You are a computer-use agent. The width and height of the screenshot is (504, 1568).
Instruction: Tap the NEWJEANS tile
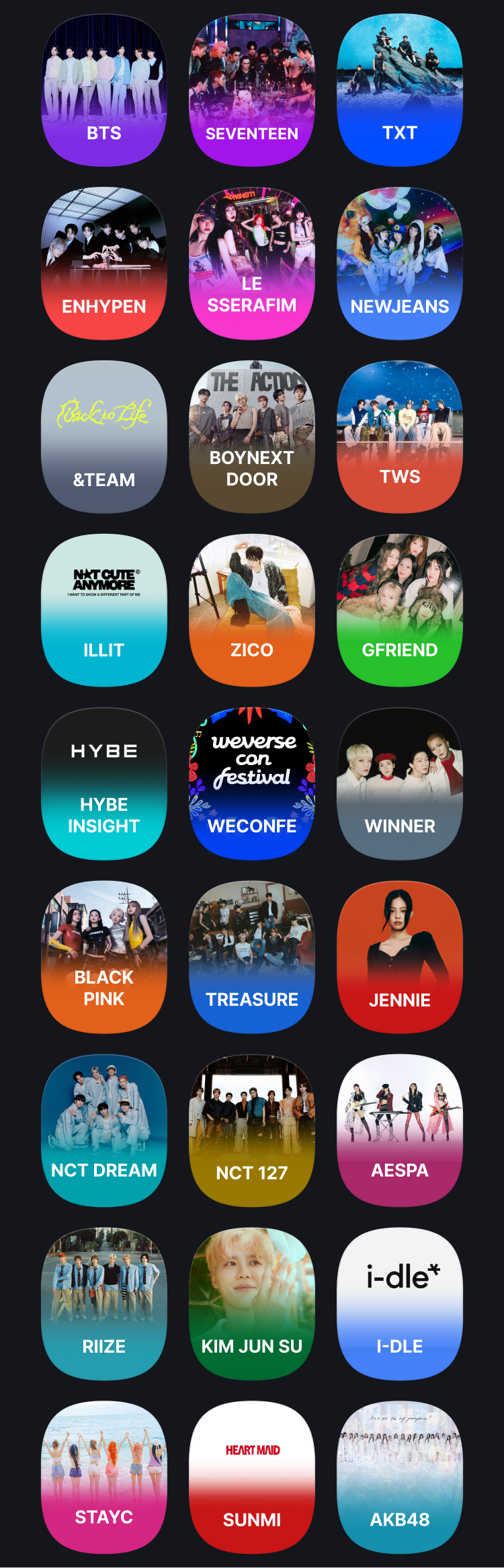point(400,264)
